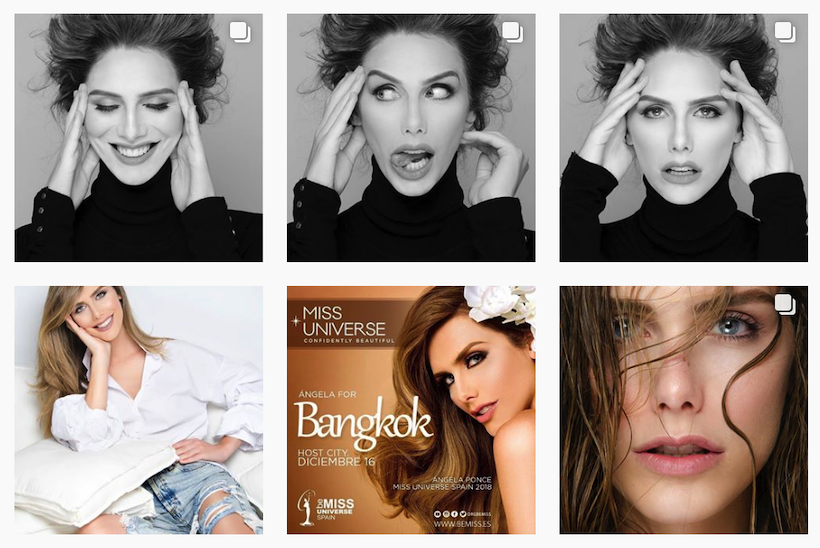This screenshot has width=820, height=548.
Task: Open the white shirt and jeans photo
Action: [138, 410]
